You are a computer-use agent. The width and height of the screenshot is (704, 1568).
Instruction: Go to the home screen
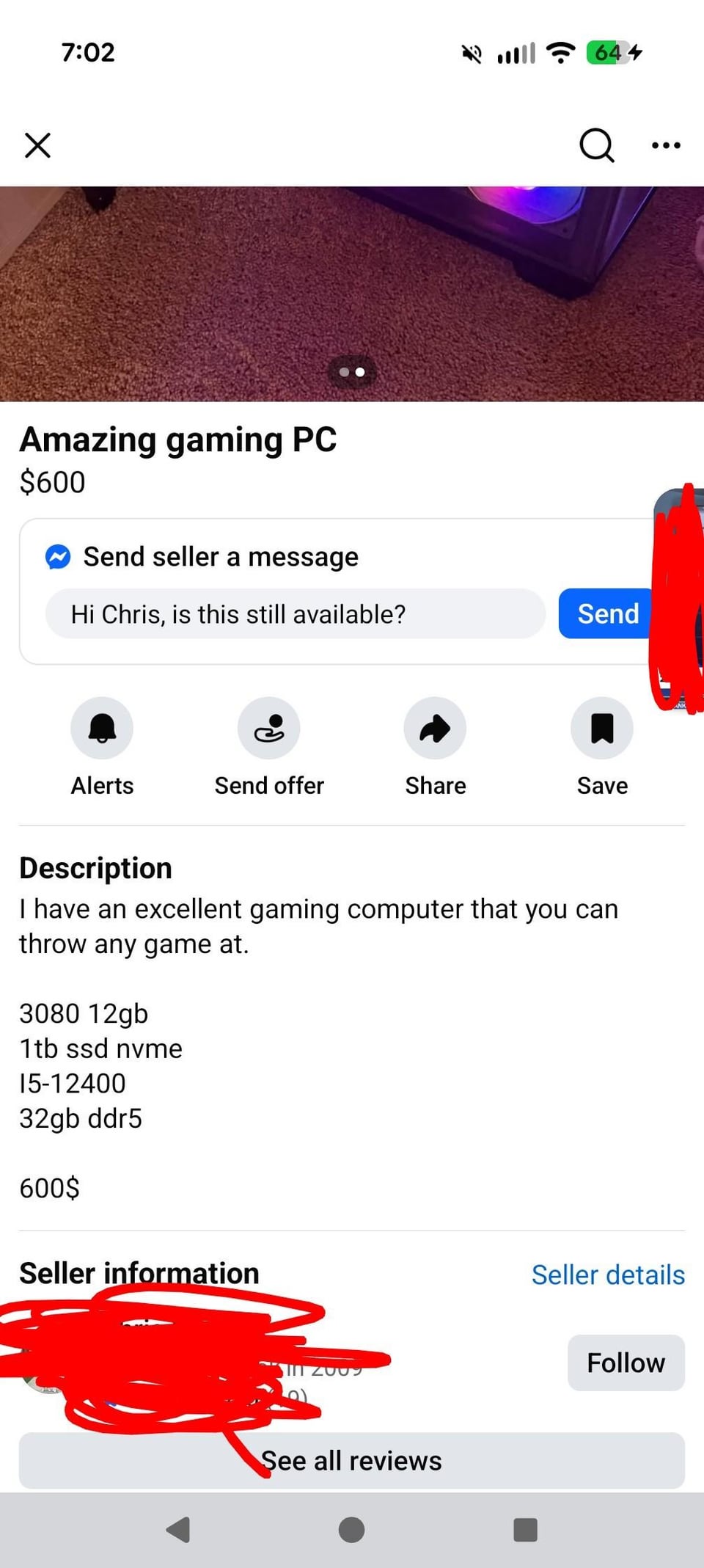(351, 1530)
